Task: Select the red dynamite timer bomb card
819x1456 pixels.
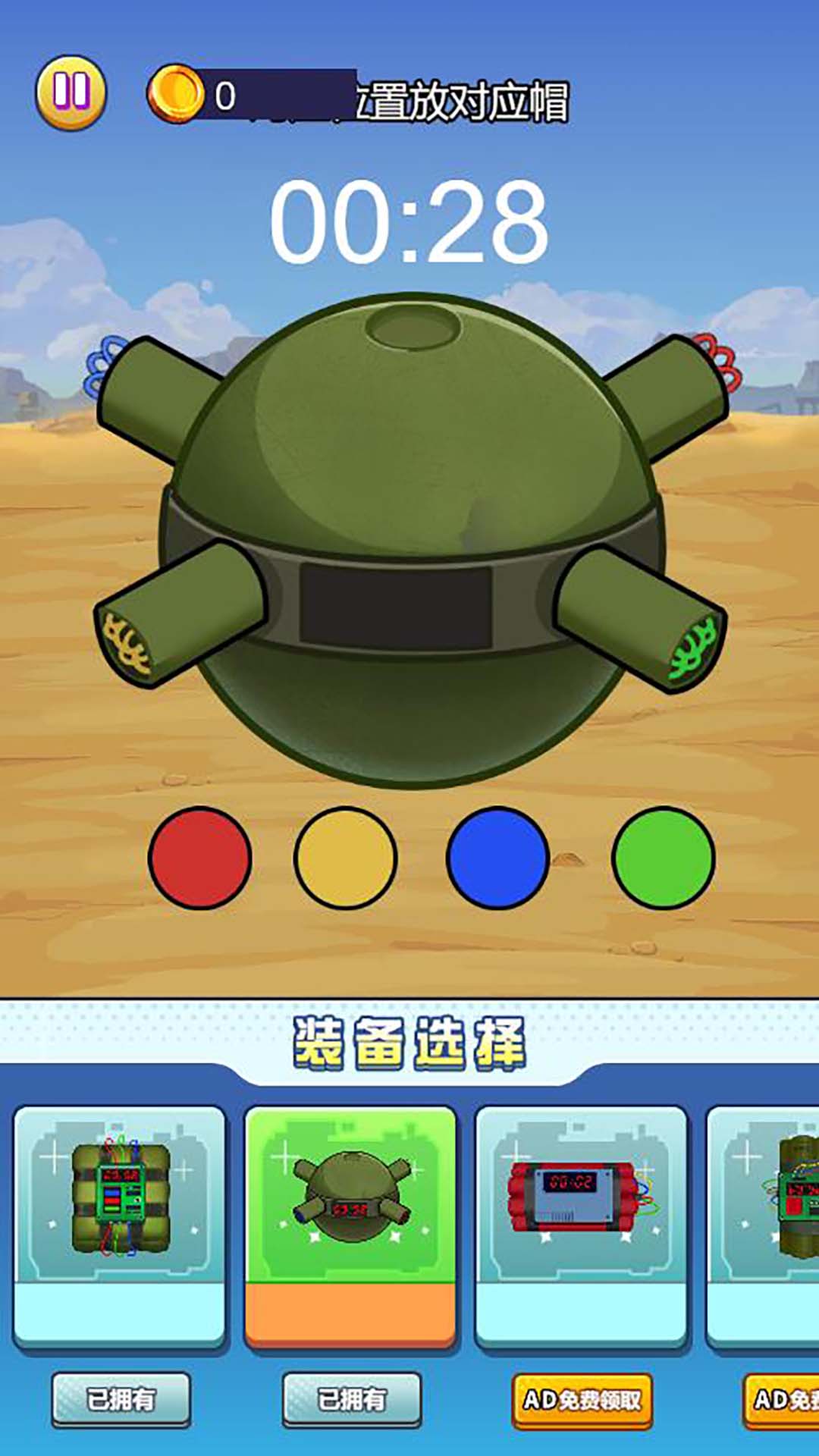Action: coord(582,1225)
